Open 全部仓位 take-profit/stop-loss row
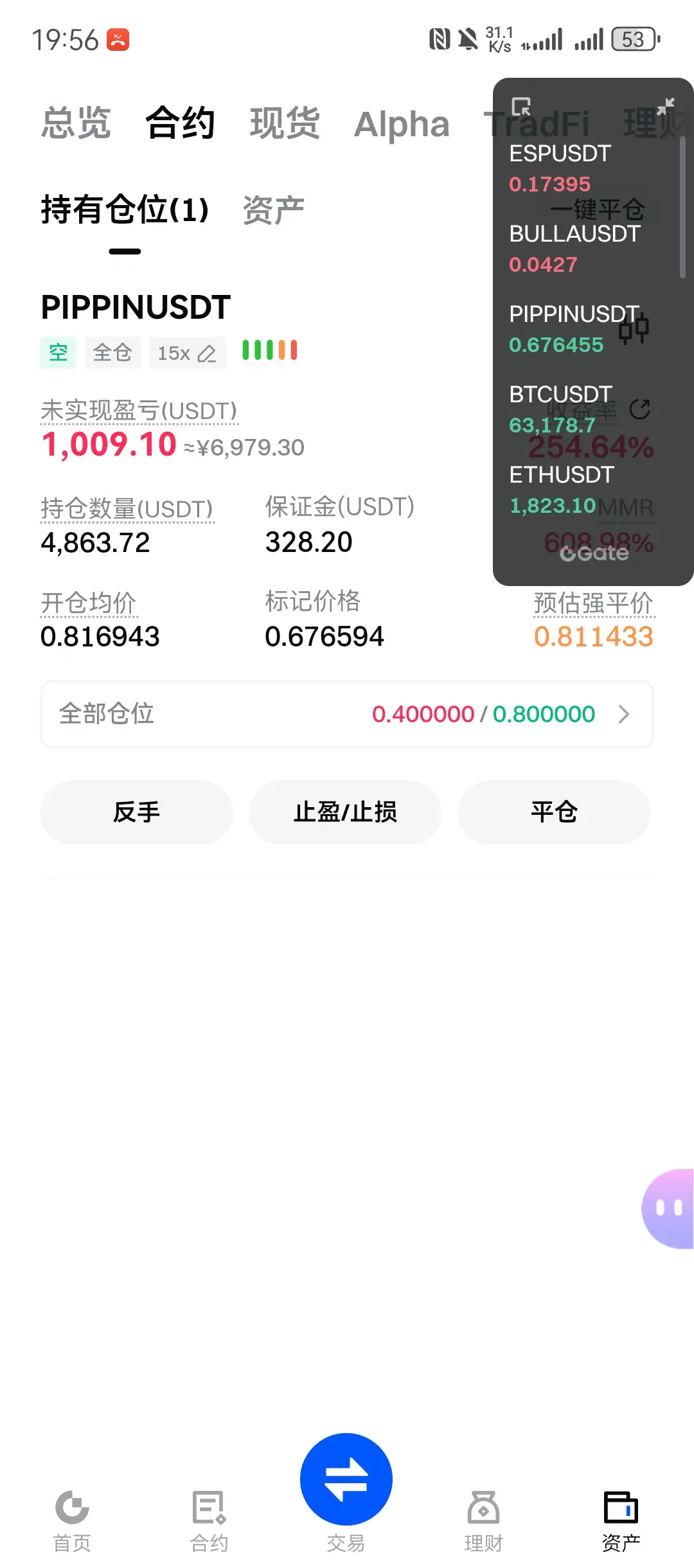The width and height of the screenshot is (694, 1568). [x=347, y=714]
